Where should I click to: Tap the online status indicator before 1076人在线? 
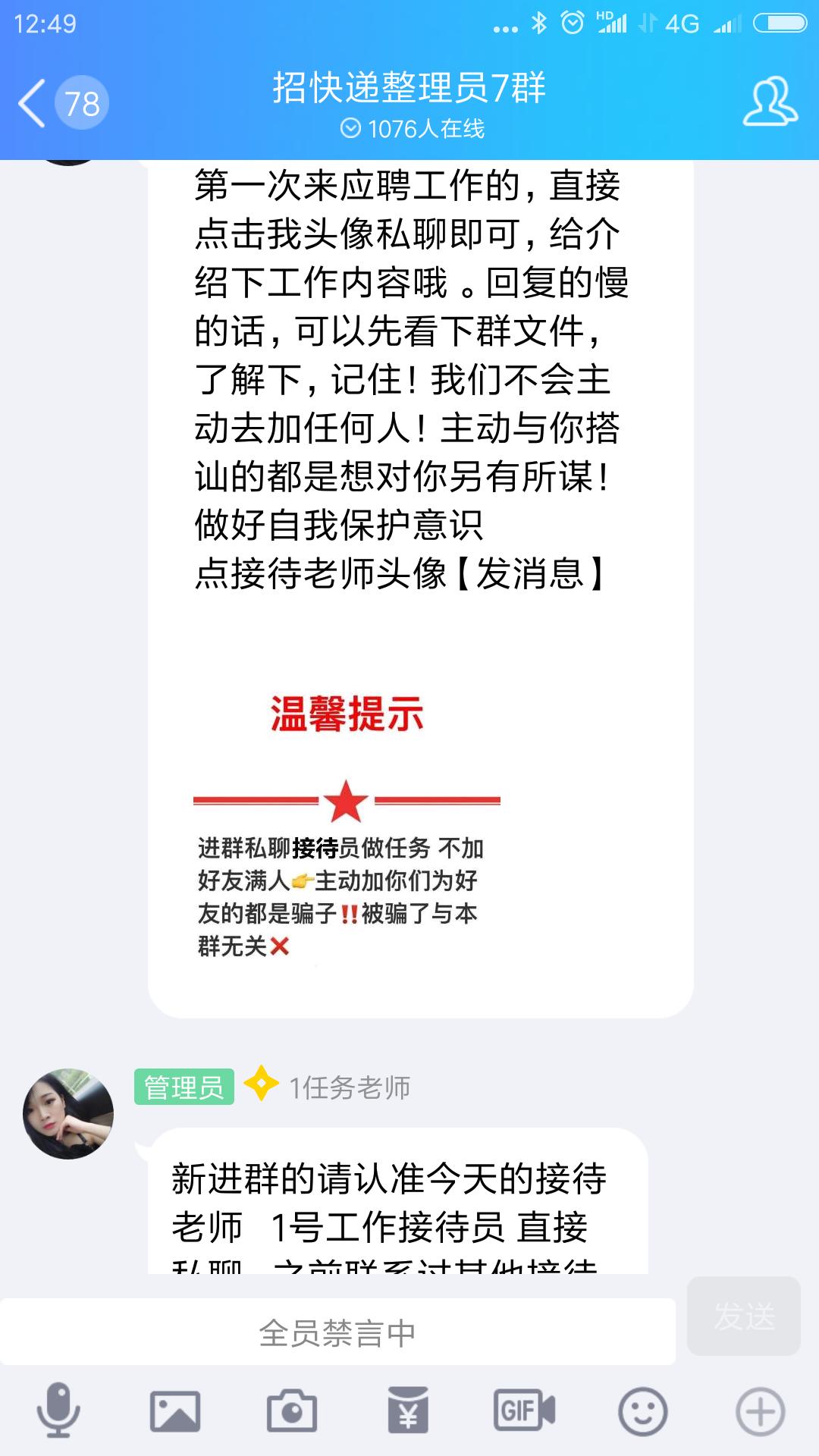(x=350, y=127)
